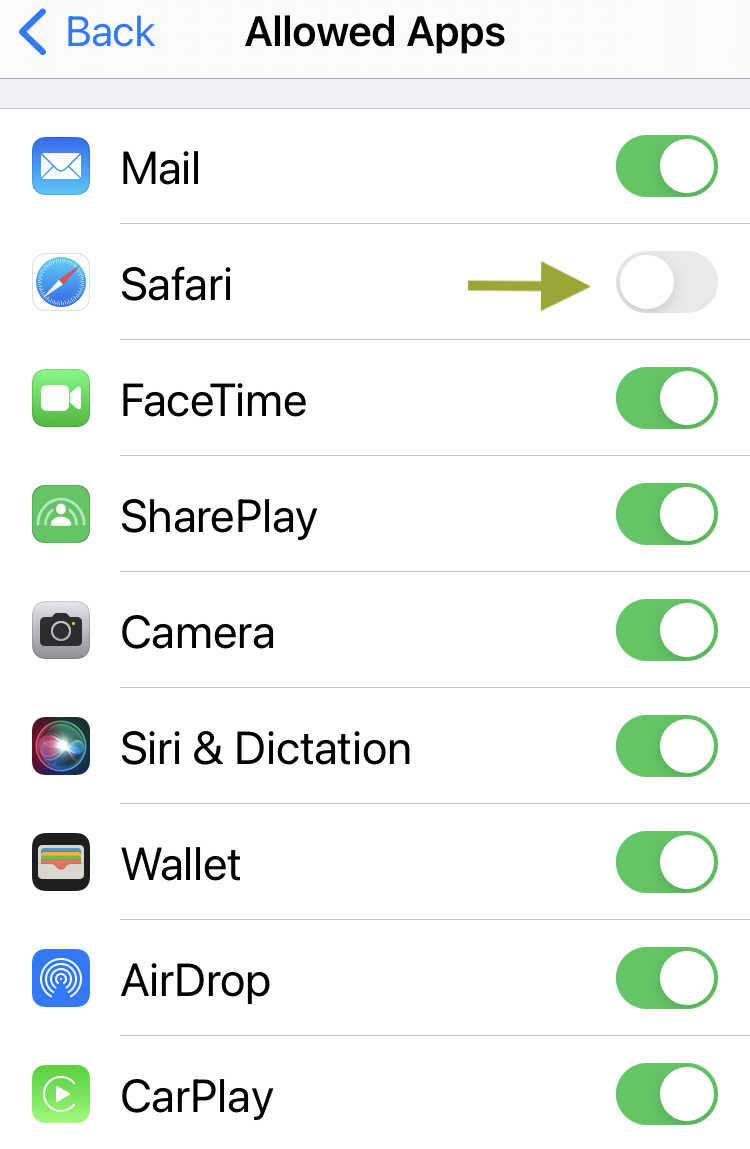Turn off FaceTime access

[x=666, y=398]
